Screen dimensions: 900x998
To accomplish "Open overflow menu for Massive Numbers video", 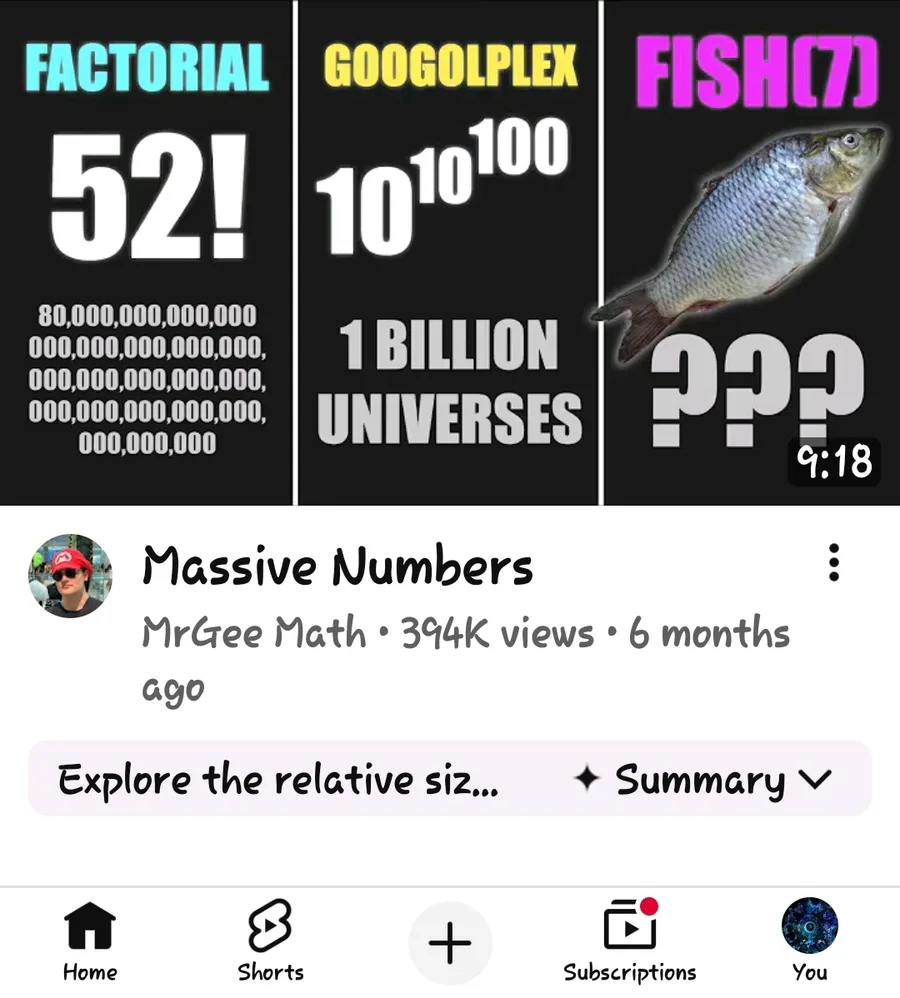I will pyautogui.click(x=834, y=564).
